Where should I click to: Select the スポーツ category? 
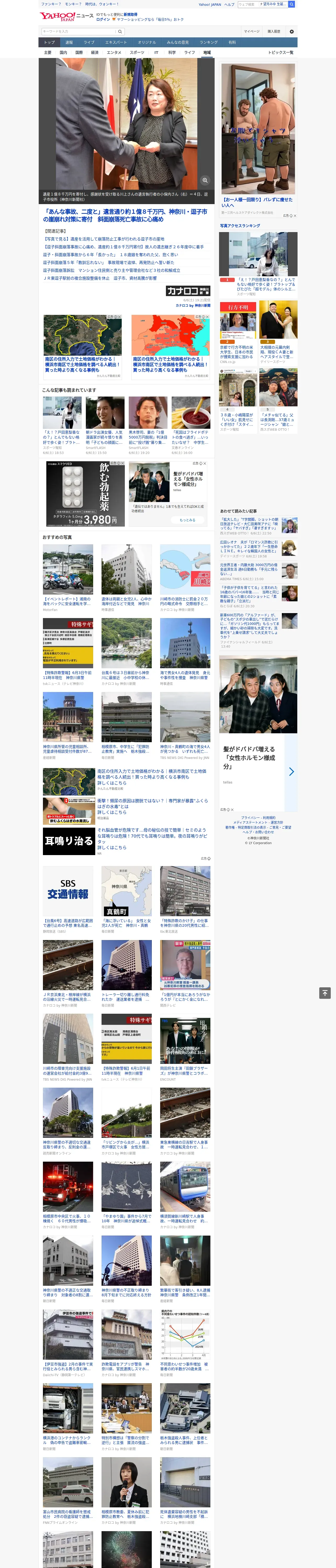coord(137,52)
